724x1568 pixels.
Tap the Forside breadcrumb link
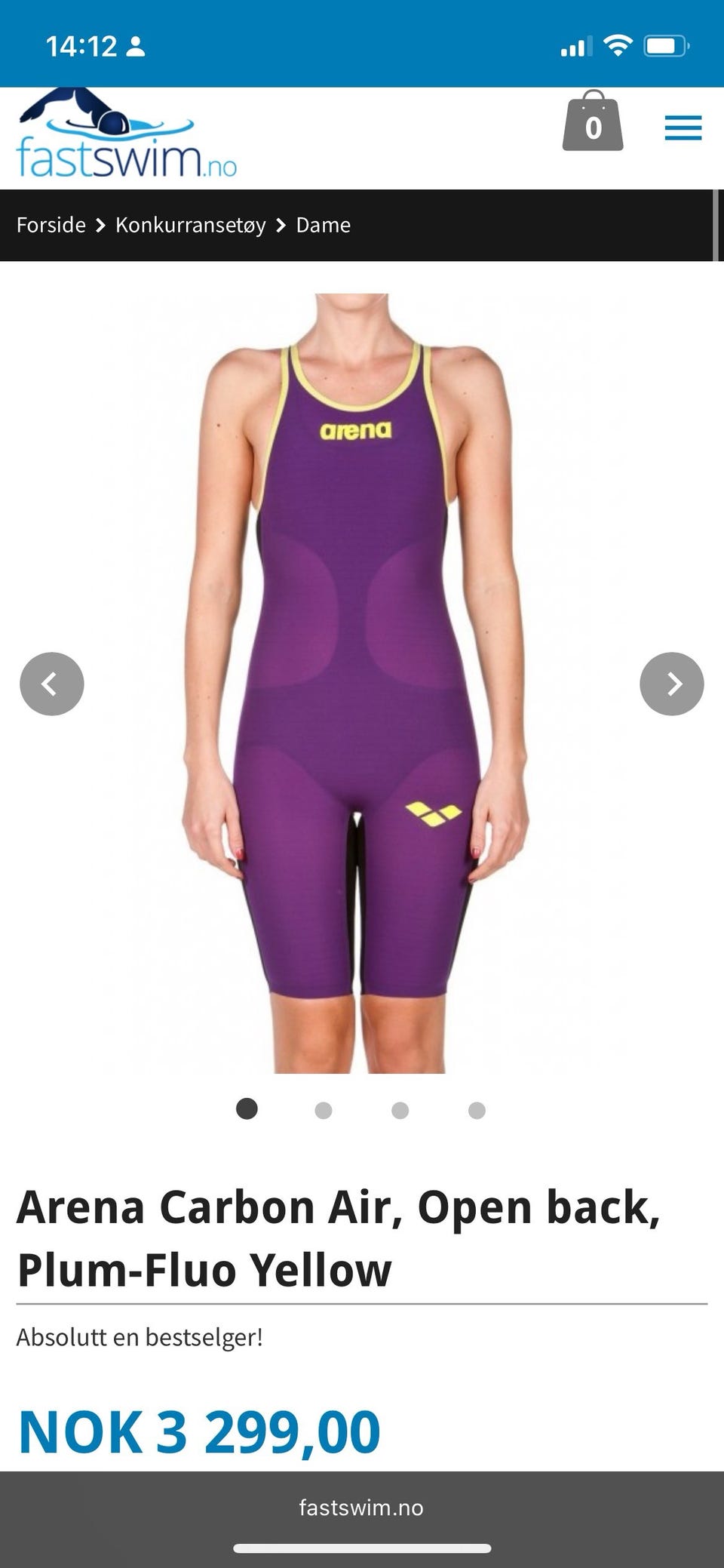pyautogui.click(x=51, y=225)
